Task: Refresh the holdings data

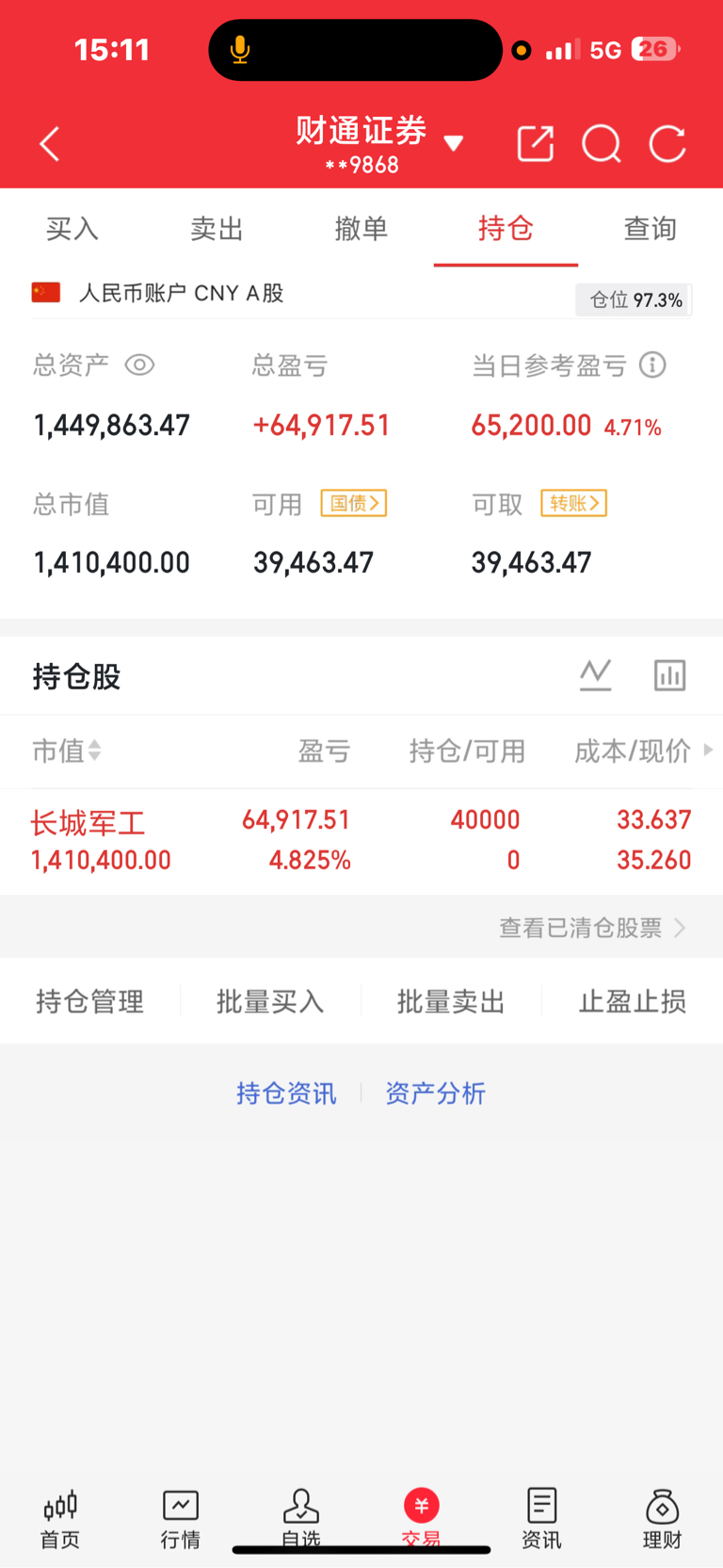Action: coord(667,144)
